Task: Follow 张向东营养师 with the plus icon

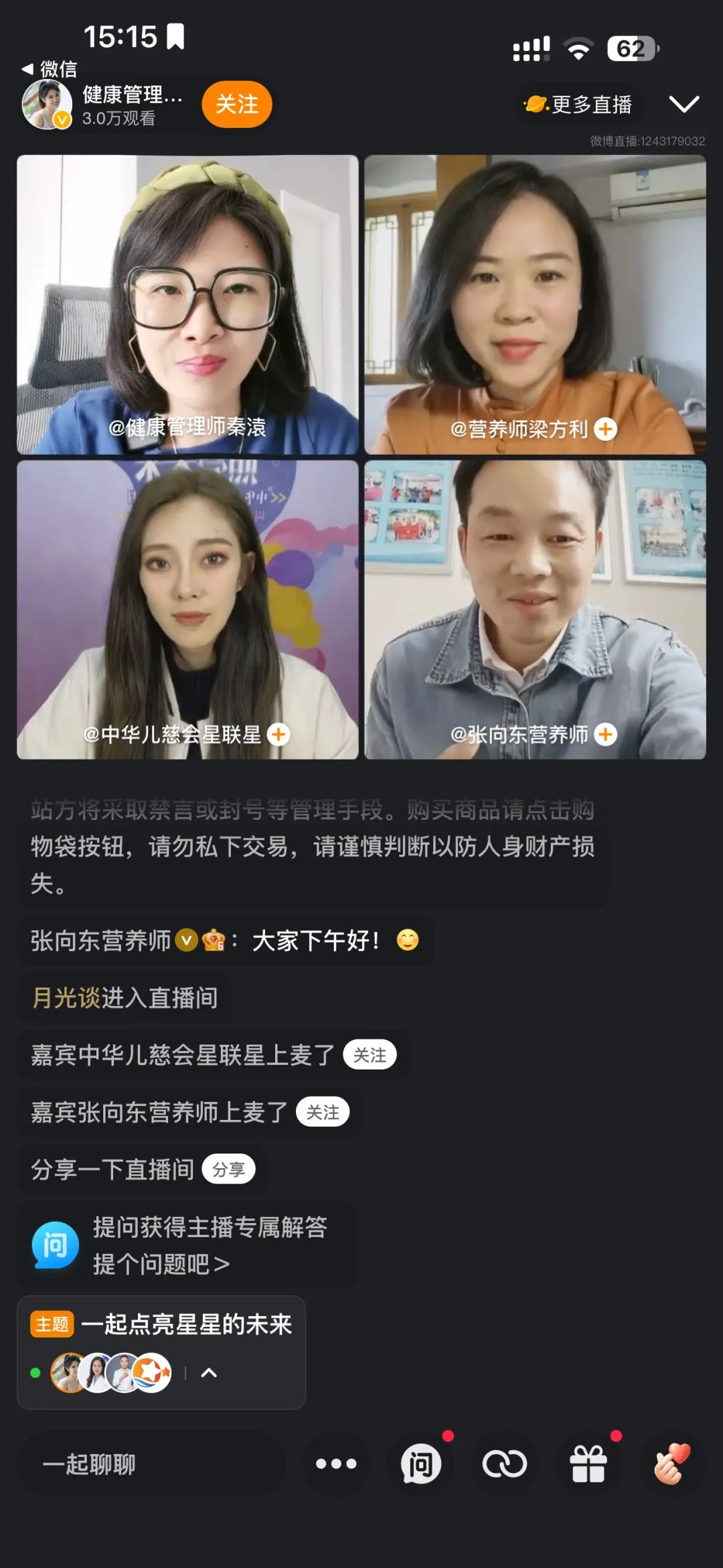Action: [606, 734]
